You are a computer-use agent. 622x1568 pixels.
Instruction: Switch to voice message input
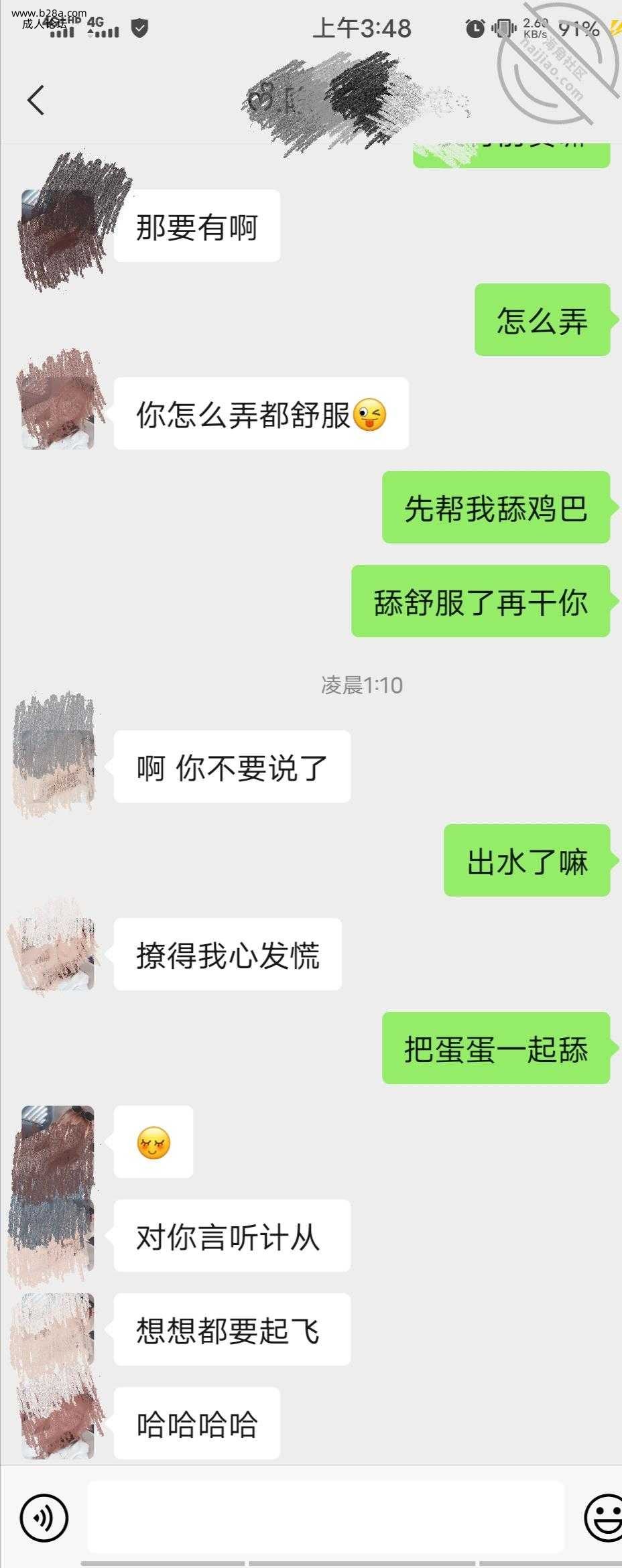(44, 1517)
